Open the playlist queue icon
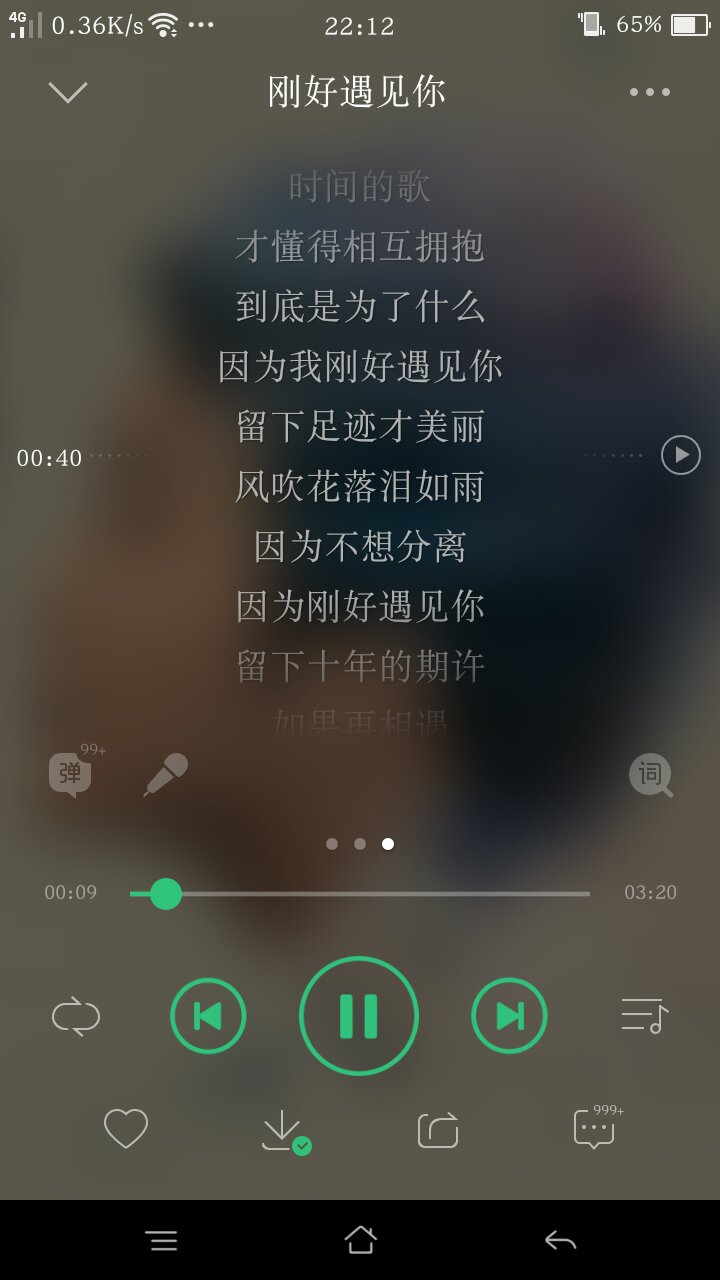The width and height of the screenshot is (720, 1280). [645, 1015]
